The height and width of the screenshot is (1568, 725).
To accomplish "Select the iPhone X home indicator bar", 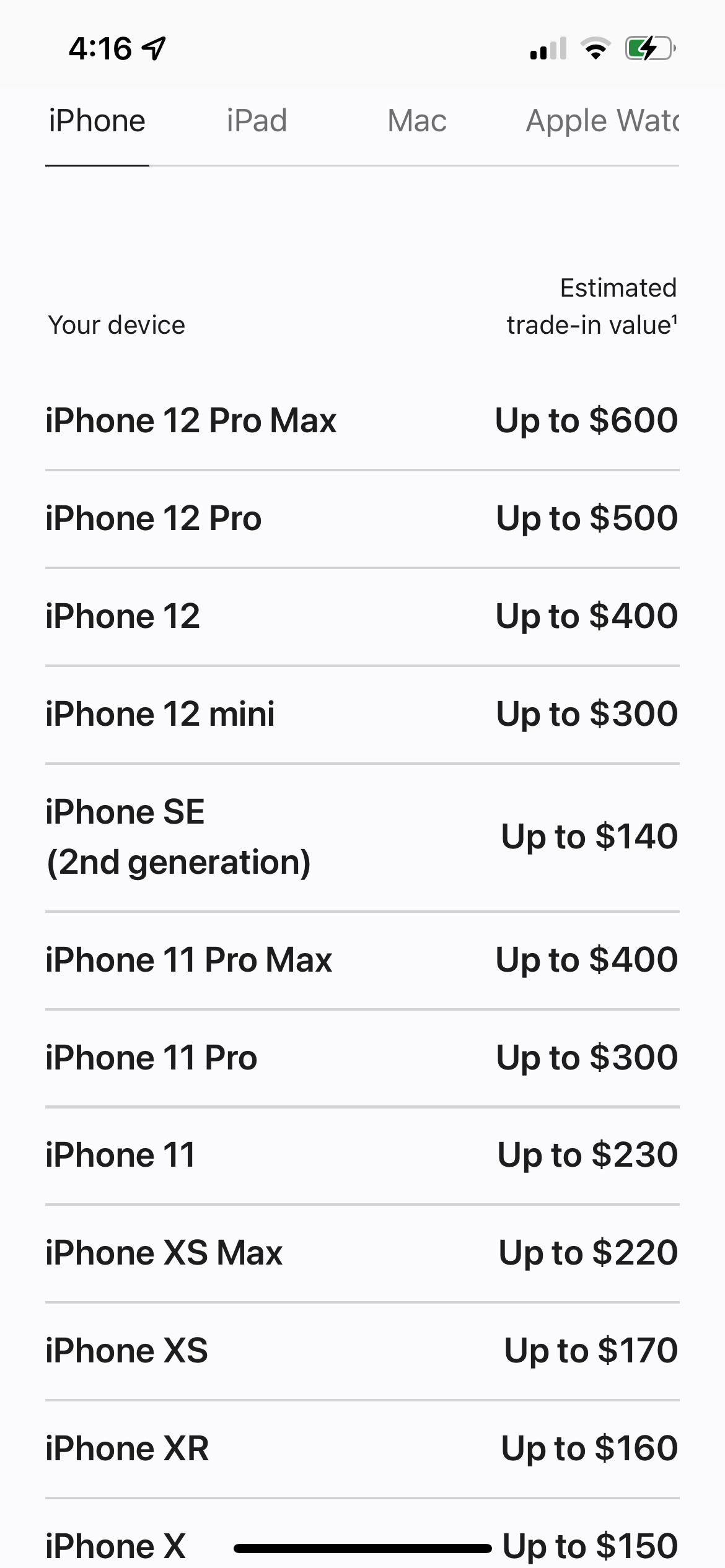I will click(x=362, y=1546).
